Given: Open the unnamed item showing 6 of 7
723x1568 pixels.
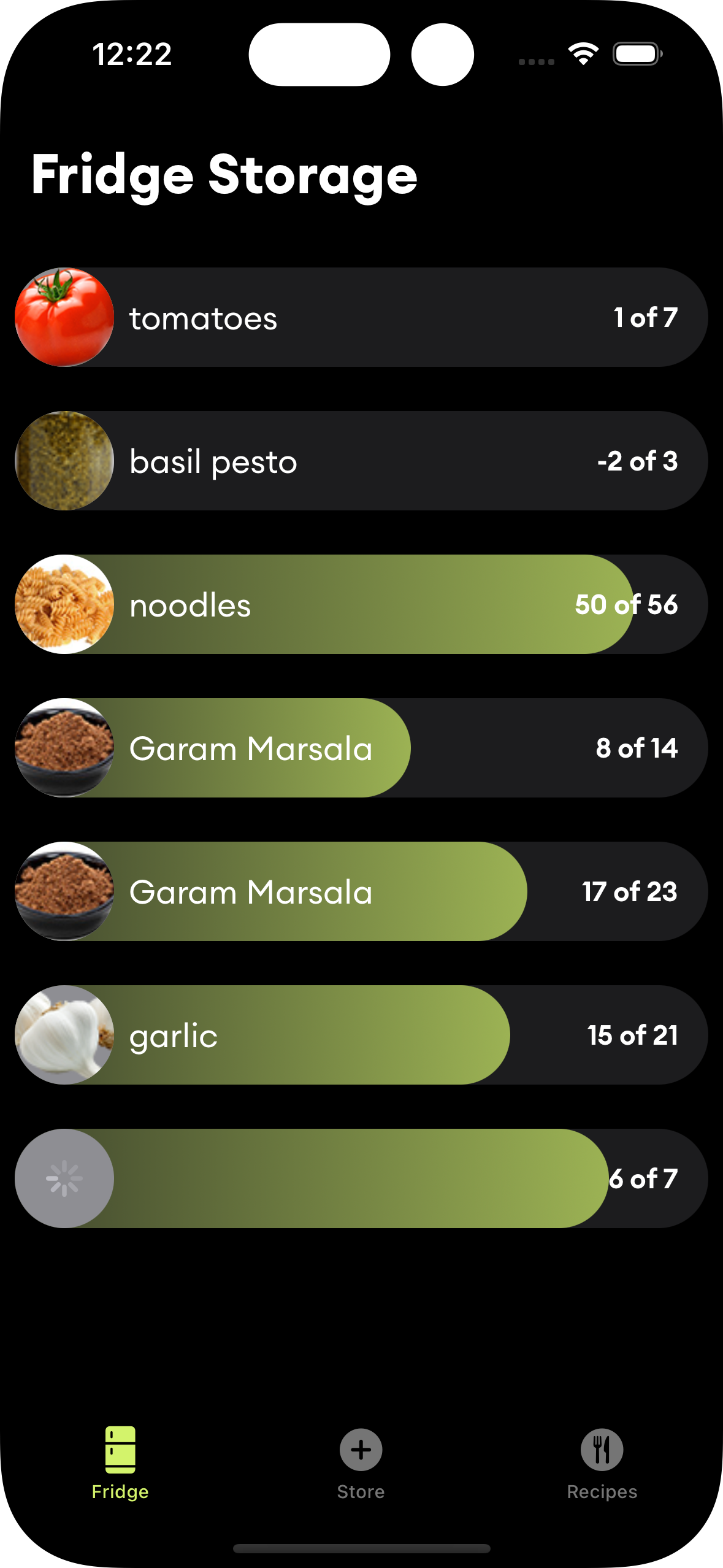Looking at the screenshot, I should pyautogui.click(x=361, y=1178).
